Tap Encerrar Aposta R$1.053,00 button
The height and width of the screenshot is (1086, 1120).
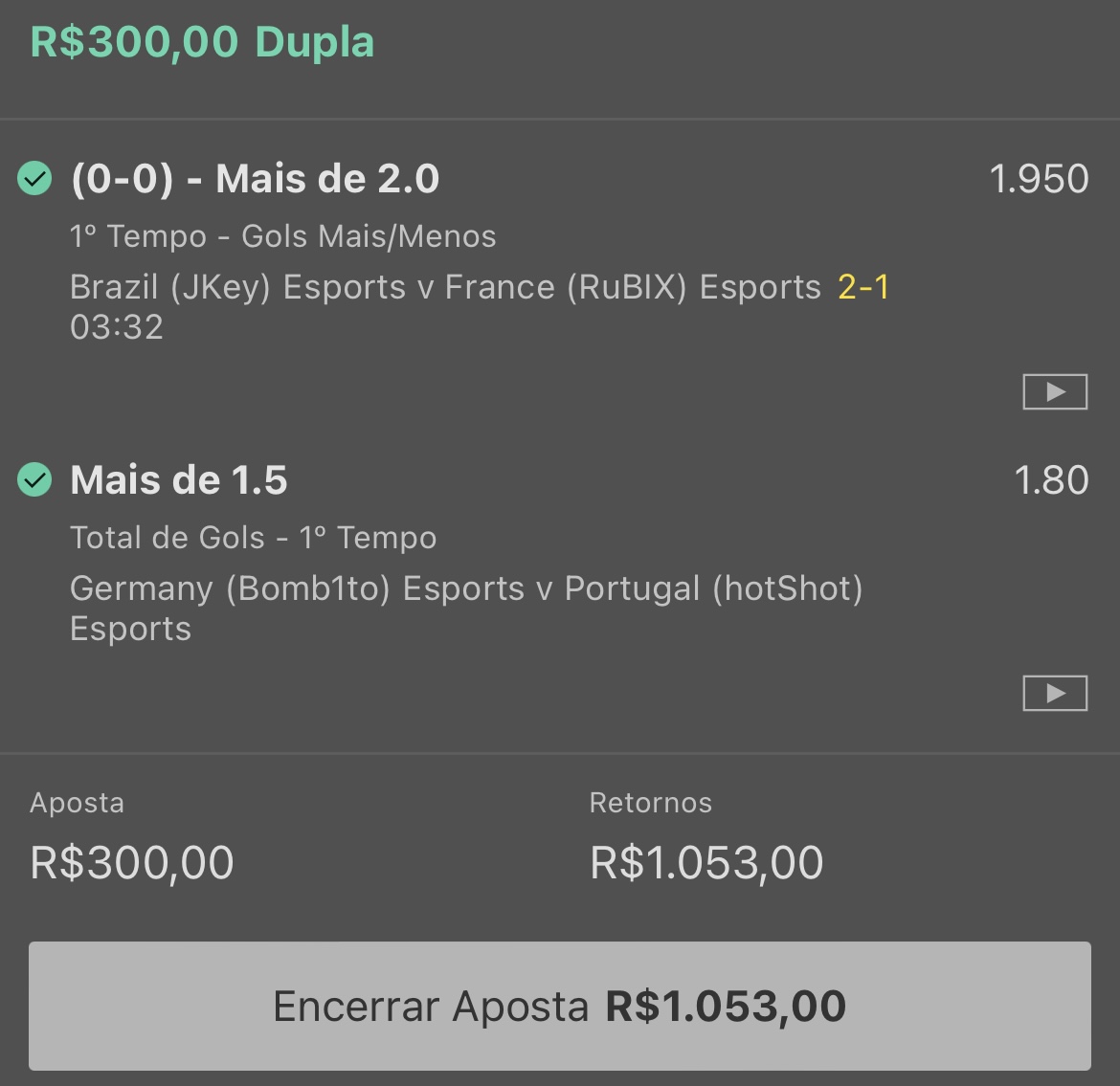click(560, 1007)
